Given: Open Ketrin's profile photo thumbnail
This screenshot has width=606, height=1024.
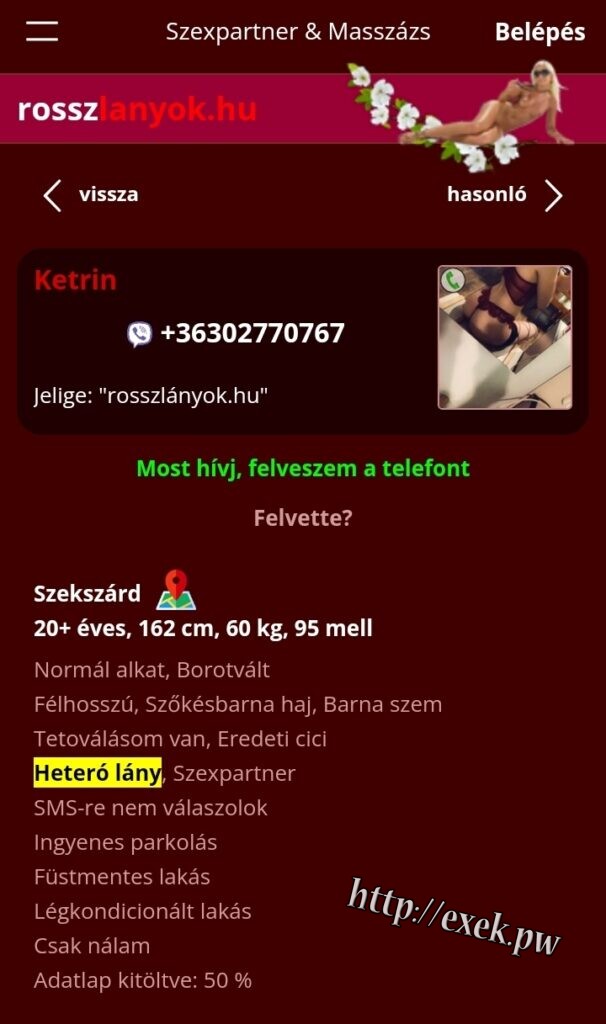Looking at the screenshot, I should pos(505,337).
